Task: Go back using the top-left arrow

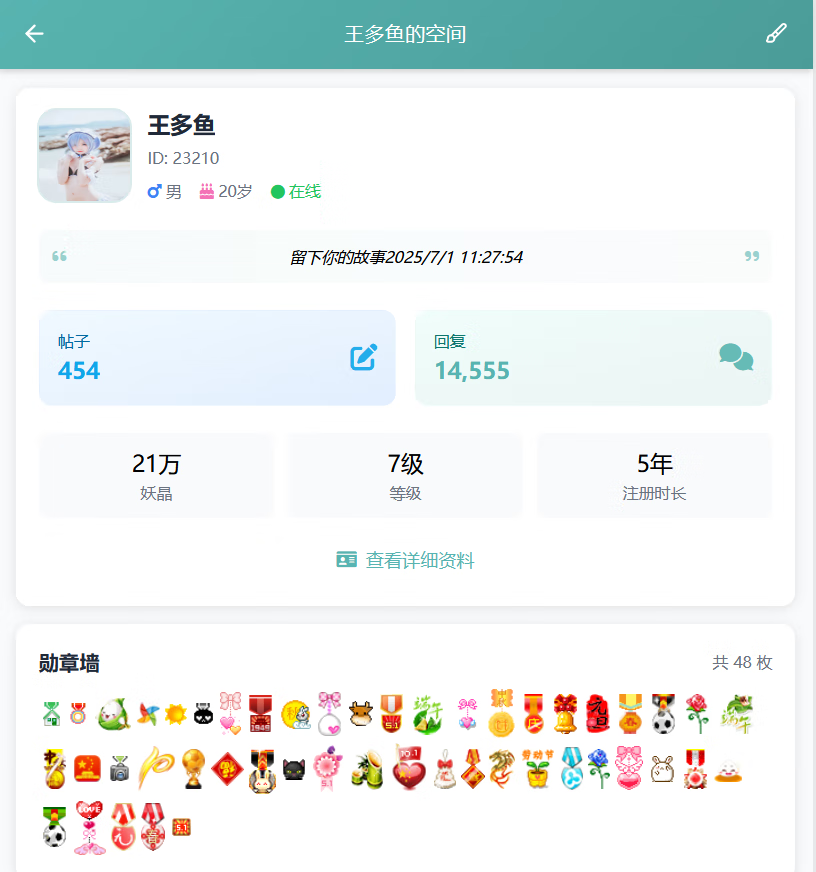Action: coord(34,34)
